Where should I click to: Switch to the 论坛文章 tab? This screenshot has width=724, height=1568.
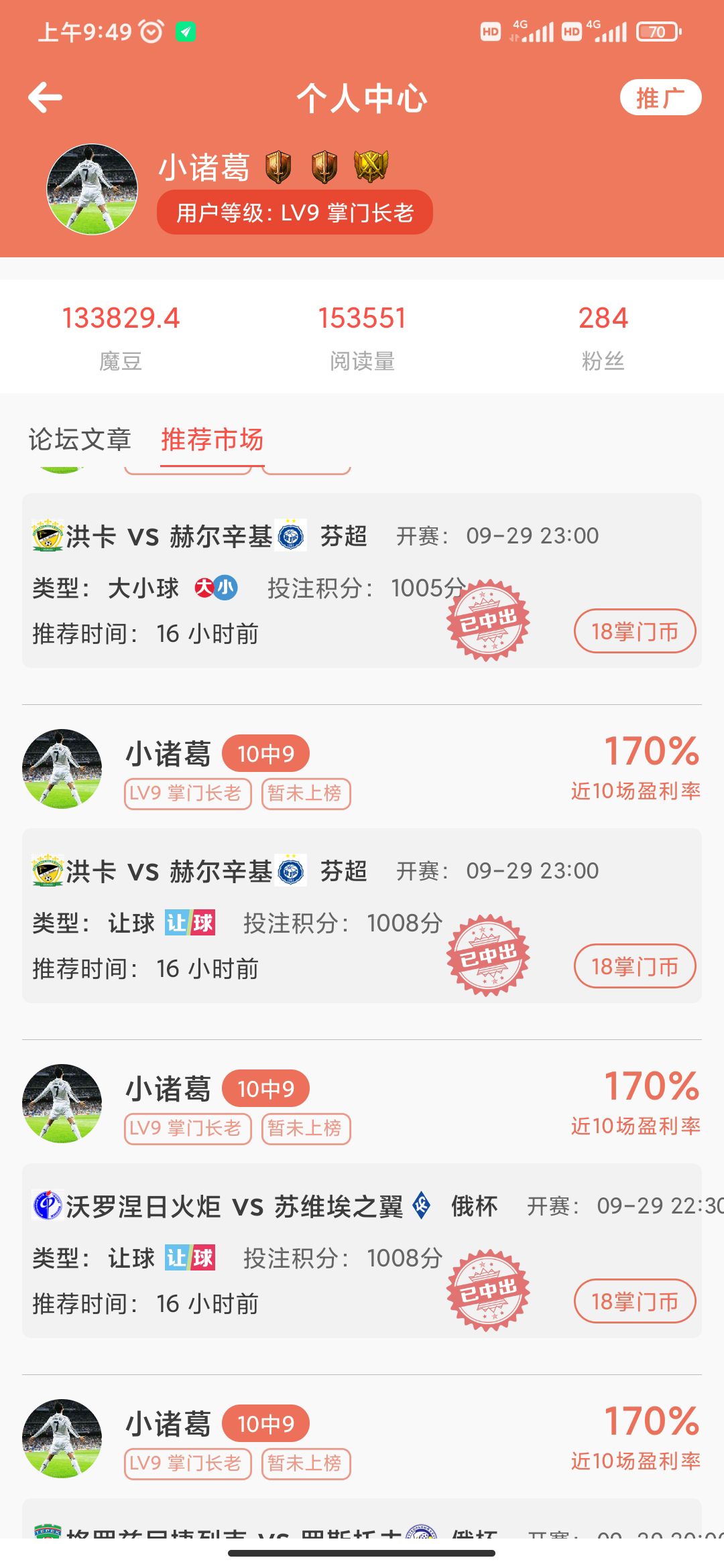pos(79,440)
